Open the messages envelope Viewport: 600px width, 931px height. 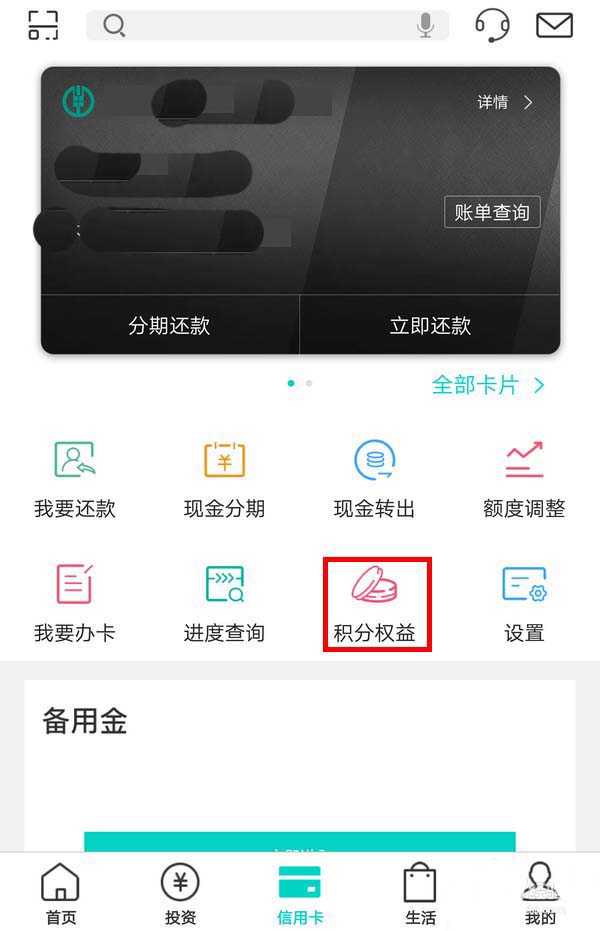click(x=554, y=25)
